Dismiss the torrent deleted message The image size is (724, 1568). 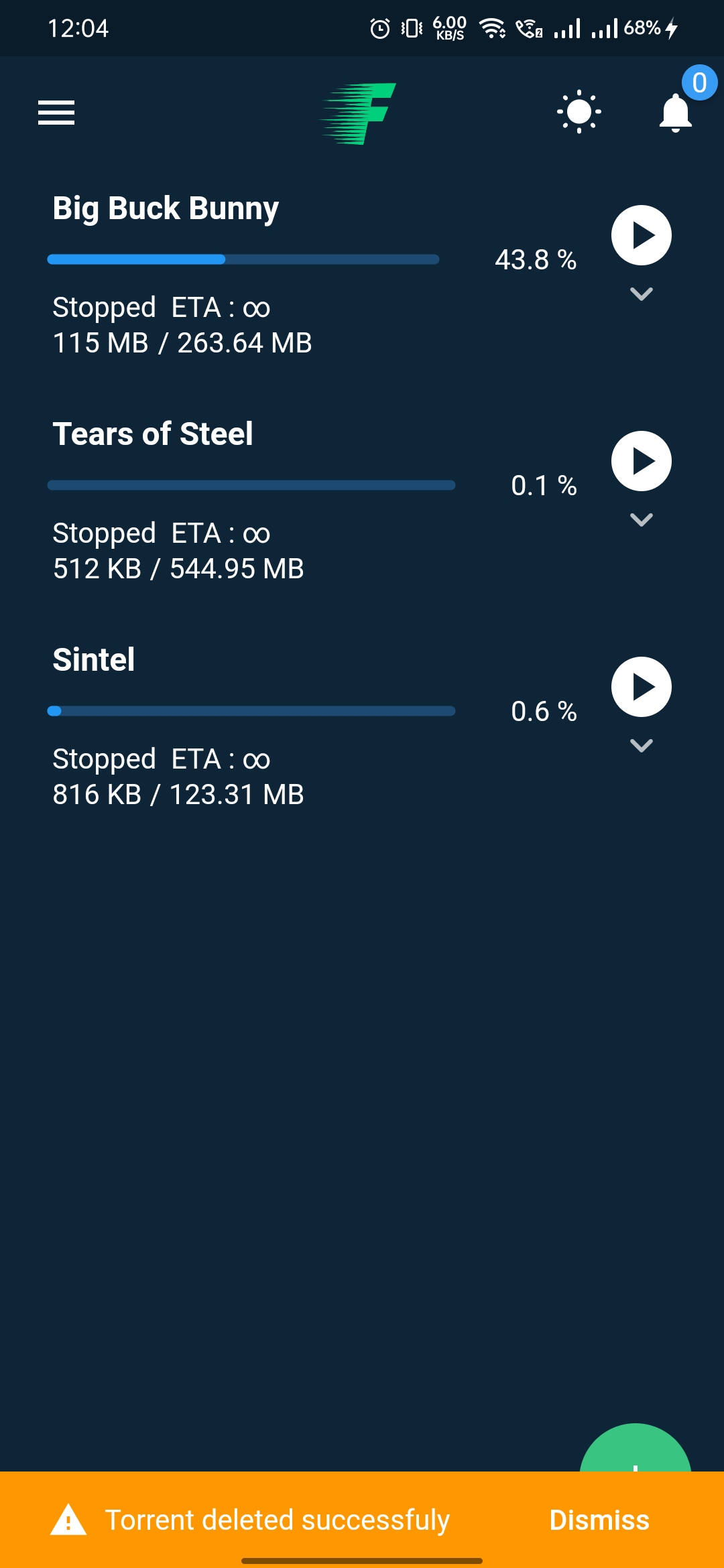click(x=599, y=1520)
